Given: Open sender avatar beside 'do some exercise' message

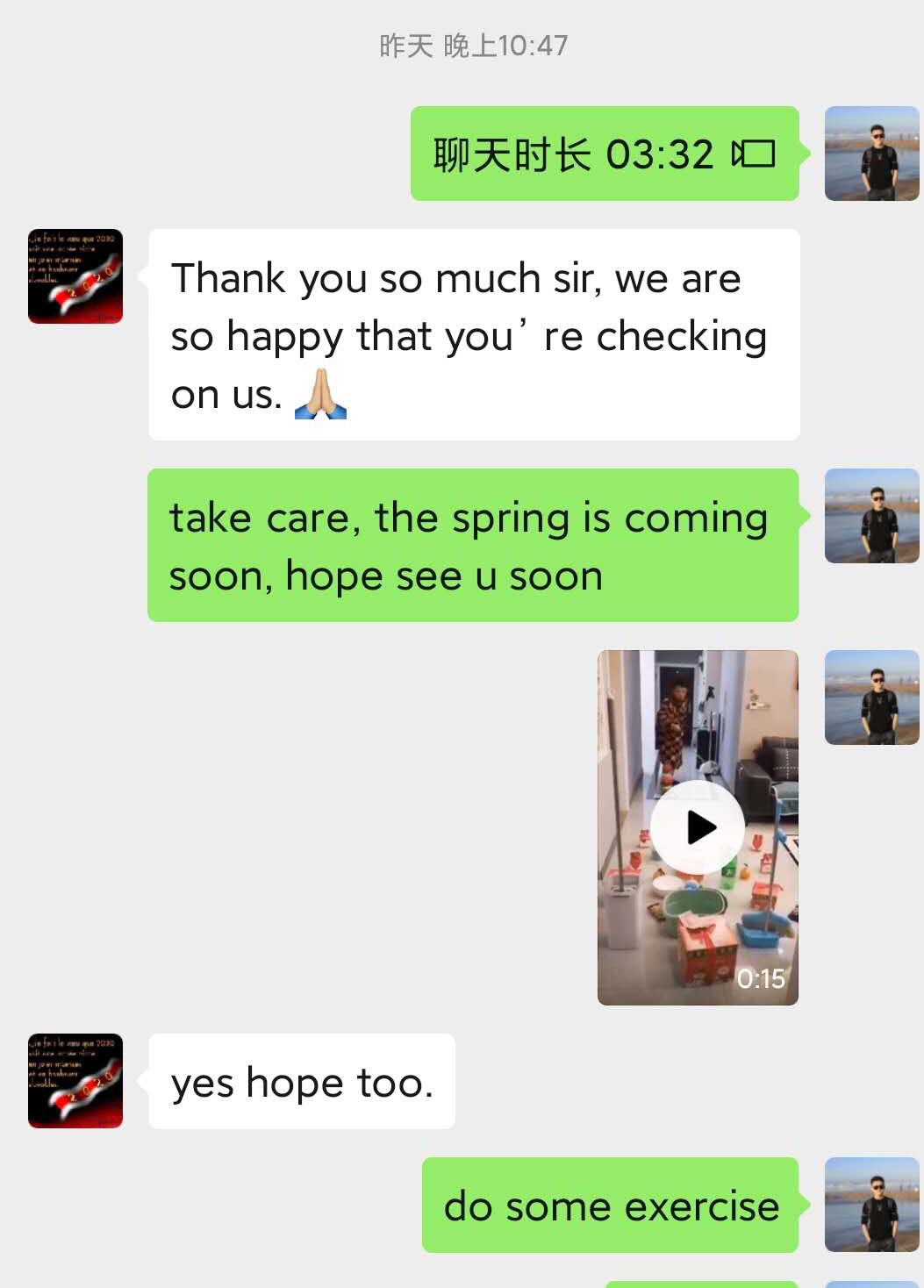Looking at the screenshot, I should (x=871, y=1205).
